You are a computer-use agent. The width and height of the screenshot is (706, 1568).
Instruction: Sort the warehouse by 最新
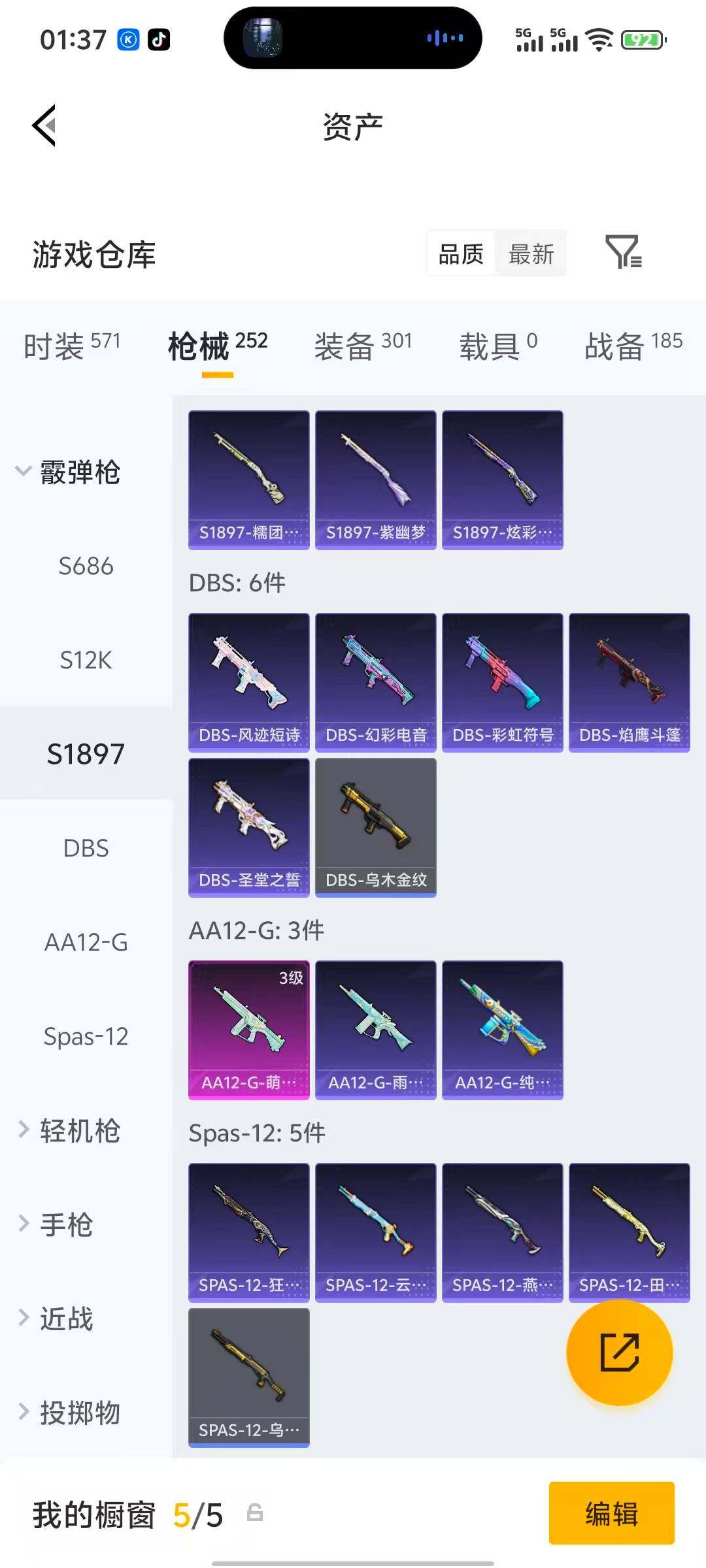tap(531, 254)
